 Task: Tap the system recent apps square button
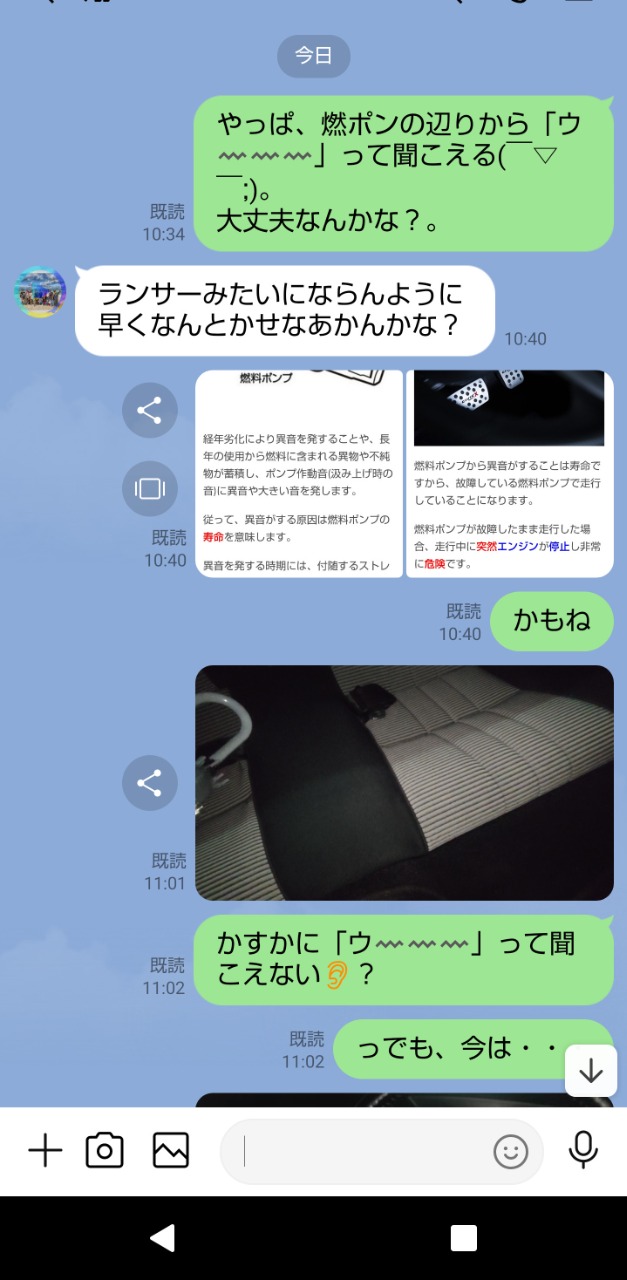click(x=464, y=1238)
